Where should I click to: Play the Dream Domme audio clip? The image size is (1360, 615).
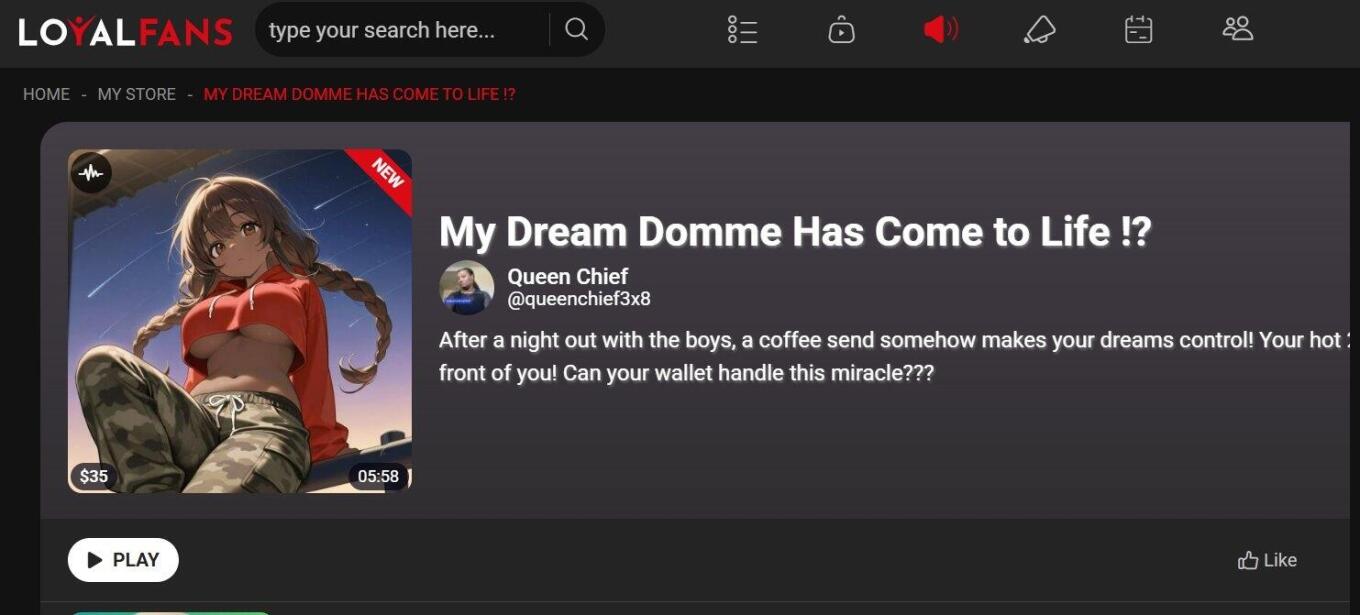[123, 560]
